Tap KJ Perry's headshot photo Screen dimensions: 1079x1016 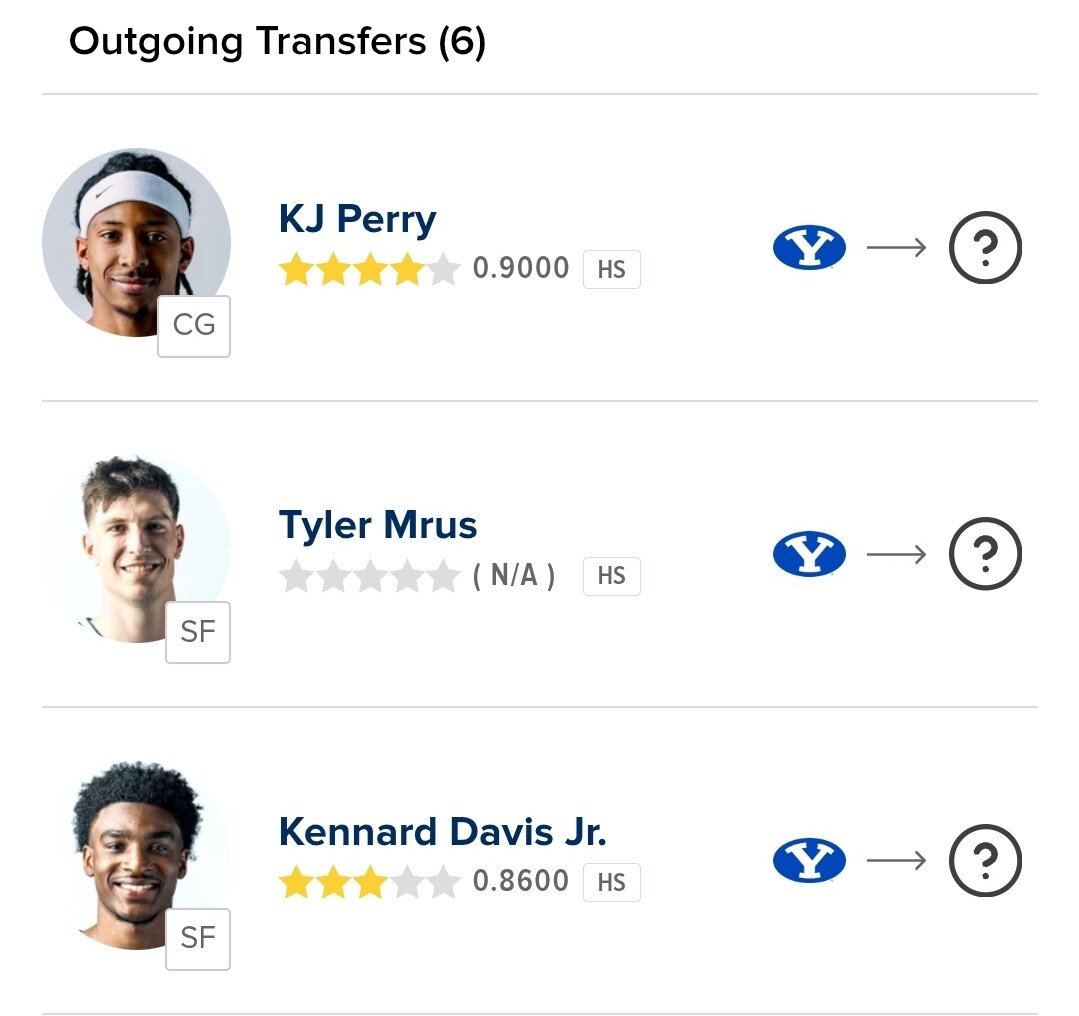(x=135, y=242)
